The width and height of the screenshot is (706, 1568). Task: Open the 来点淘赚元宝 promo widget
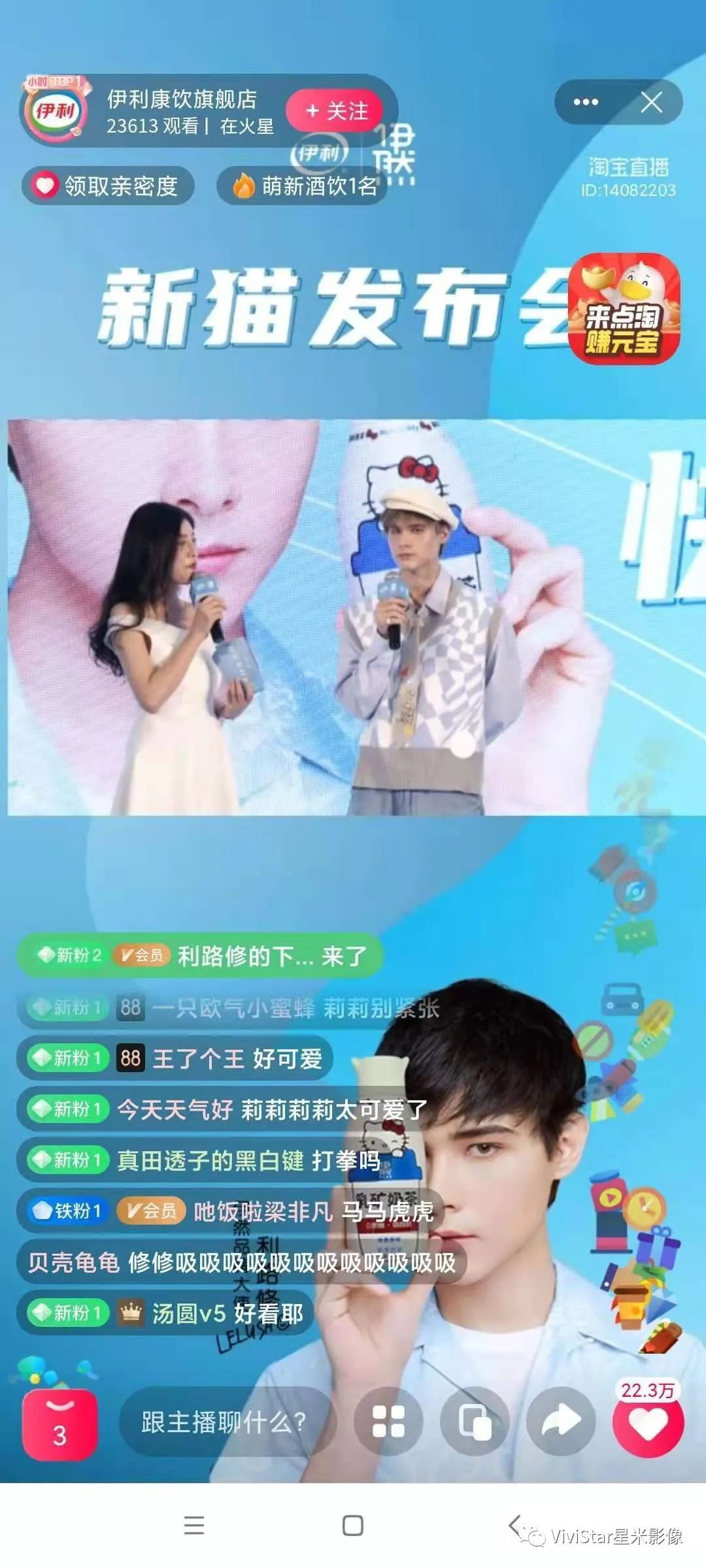pos(624,308)
